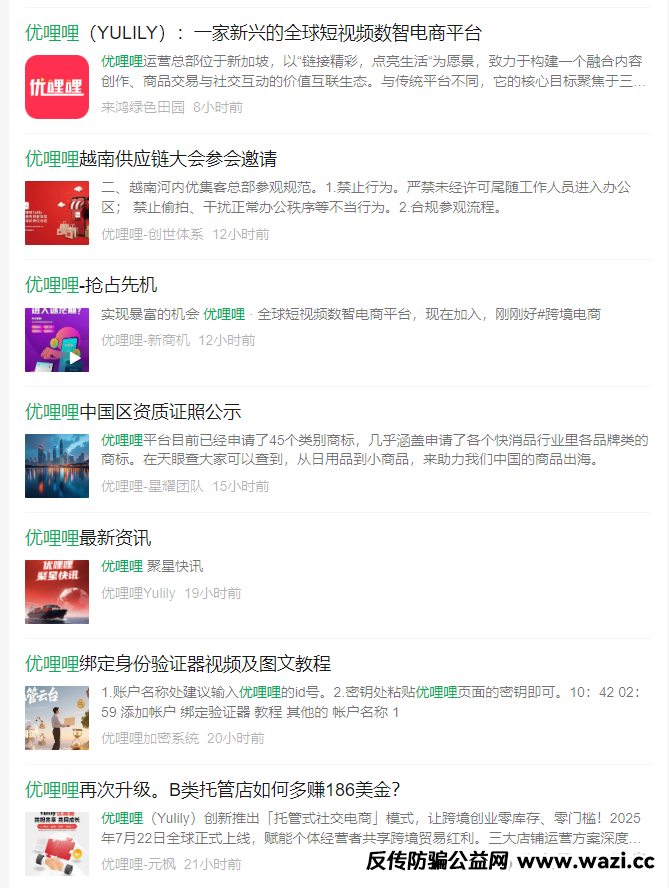Open the 优哩哩再次升级 B类托管店 article
Image resolution: width=669 pixels, height=888 pixels.
point(213,789)
